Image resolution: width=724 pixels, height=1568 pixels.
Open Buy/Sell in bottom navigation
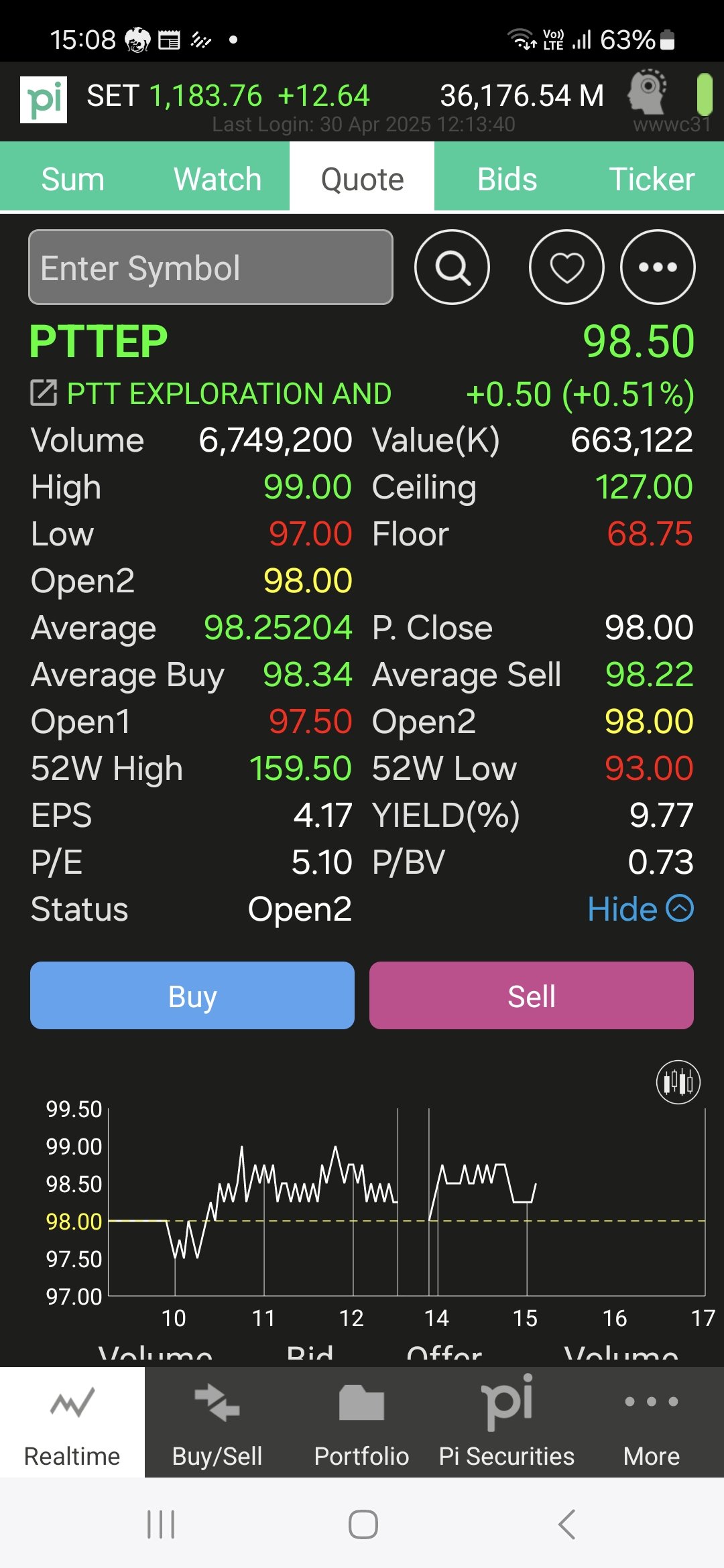(x=217, y=1422)
